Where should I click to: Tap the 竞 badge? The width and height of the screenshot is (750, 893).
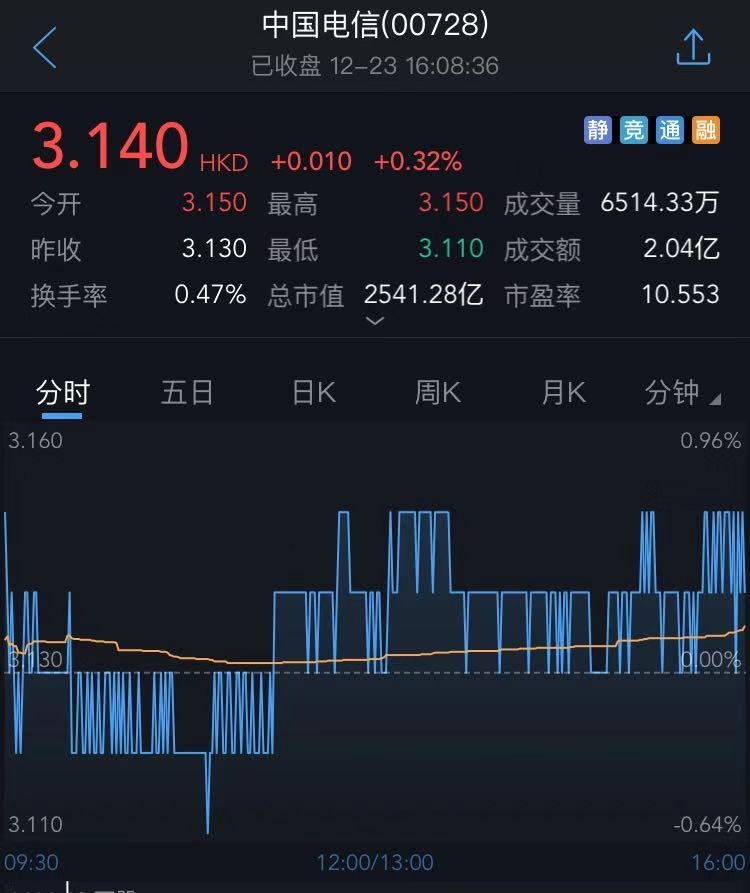(x=634, y=131)
